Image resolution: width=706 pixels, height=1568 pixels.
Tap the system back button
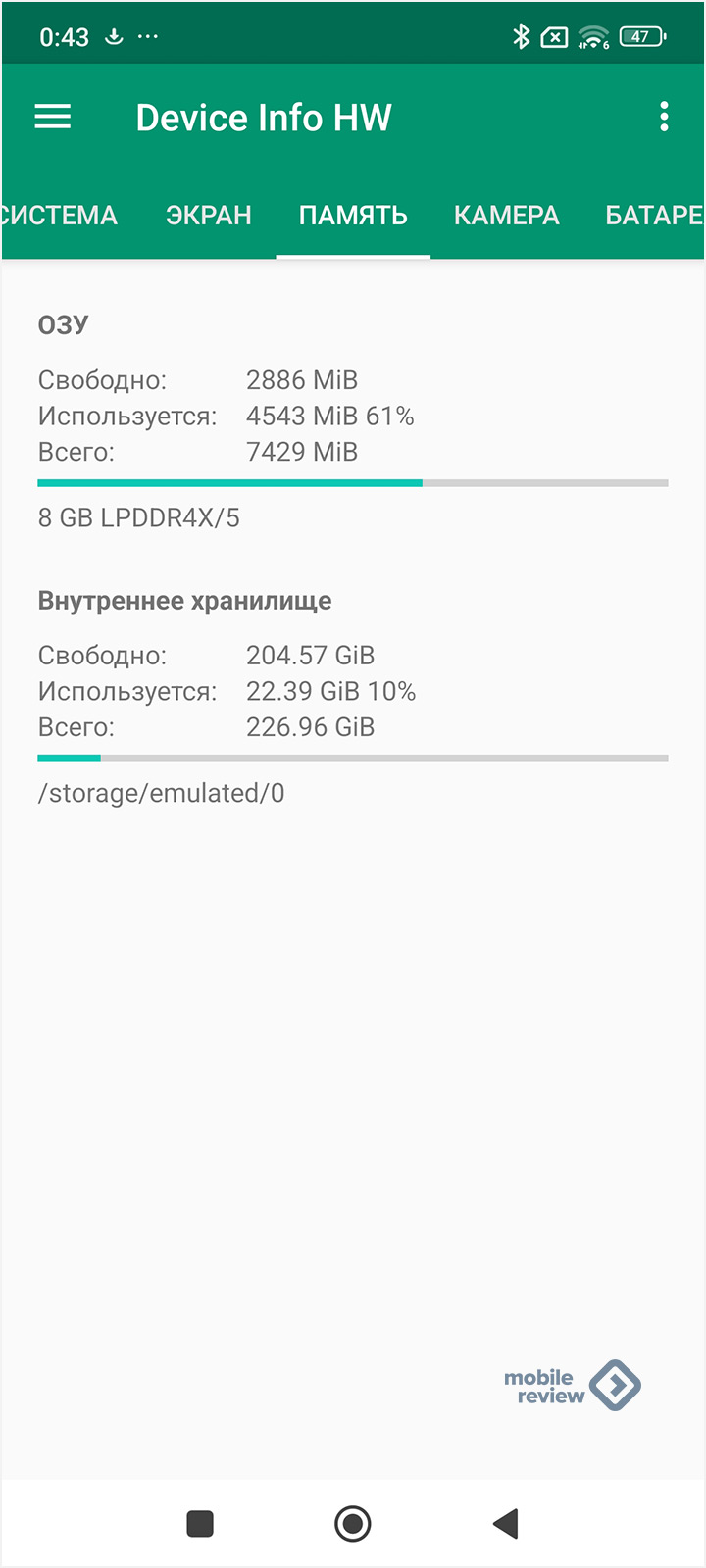(x=505, y=1523)
